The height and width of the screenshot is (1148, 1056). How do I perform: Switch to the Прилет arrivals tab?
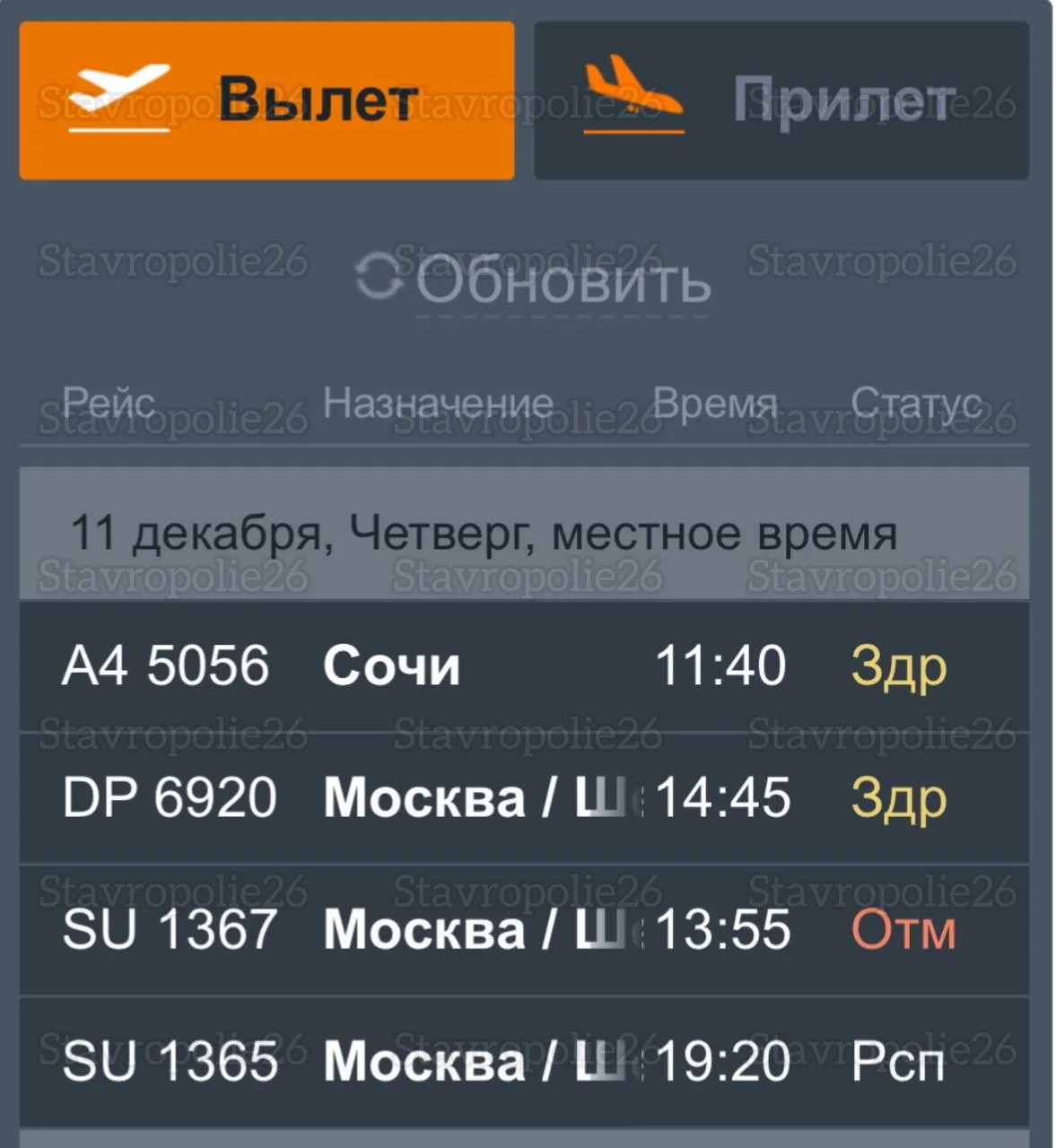[x=781, y=100]
